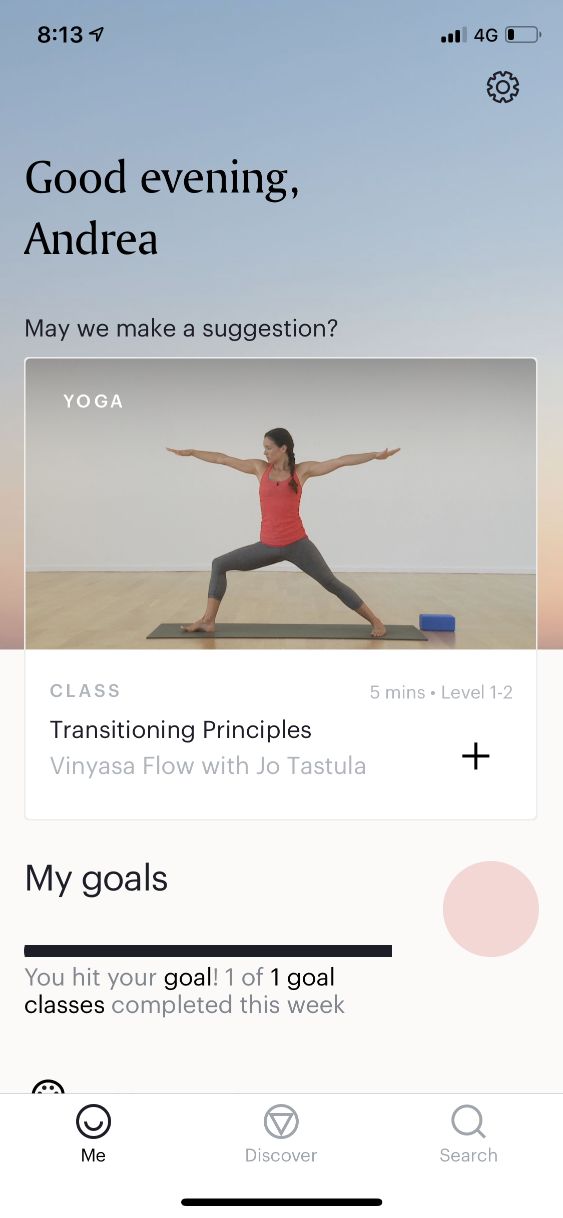Switch to the Discover tab
This screenshot has height=1218, width=563.
pyautogui.click(x=281, y=1134)
